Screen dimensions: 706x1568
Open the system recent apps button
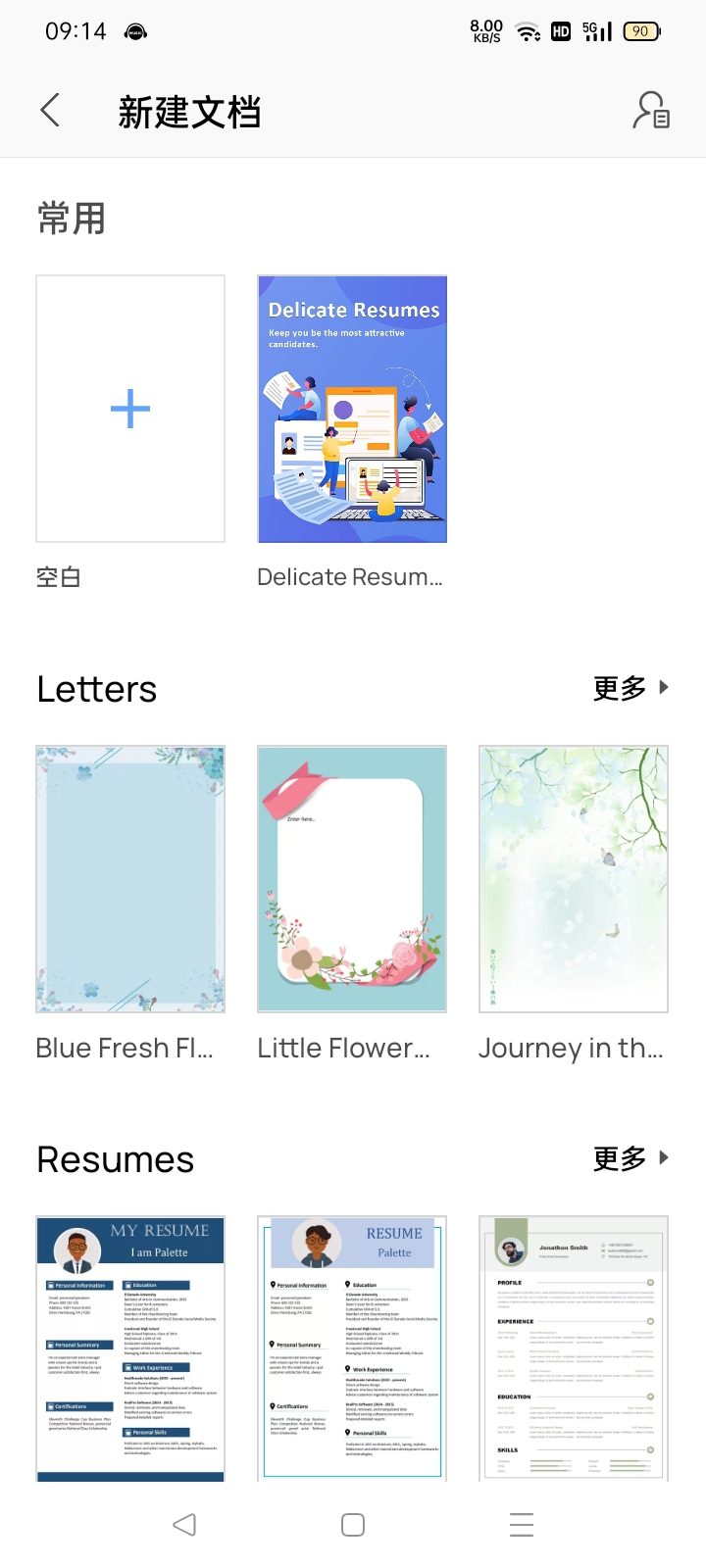pyautogui.click(x=522, y=1525)
